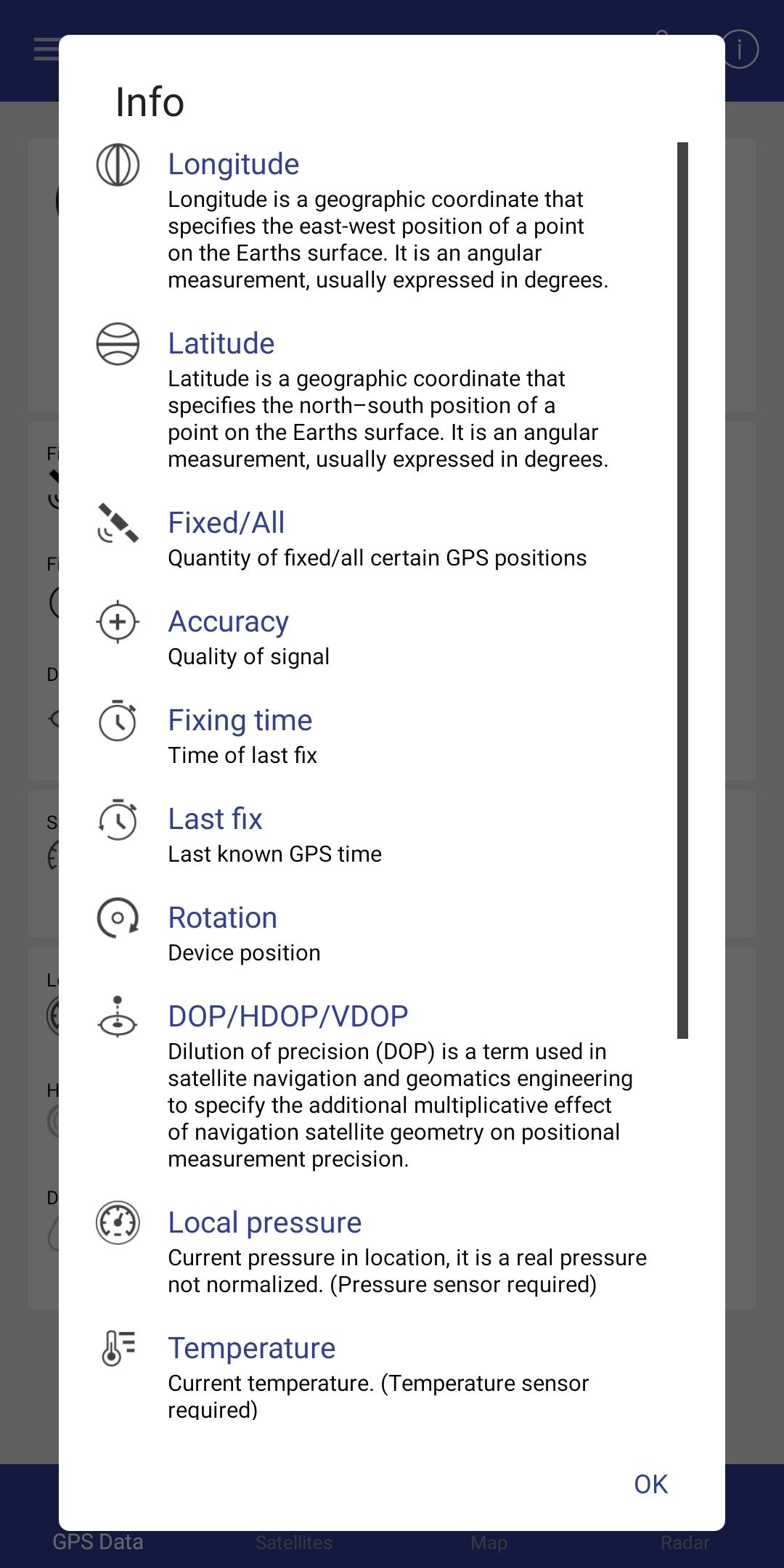Click the Accuracy crosshair icon
The height and width of the screenshot is (1568, 784).
(118, 623)
